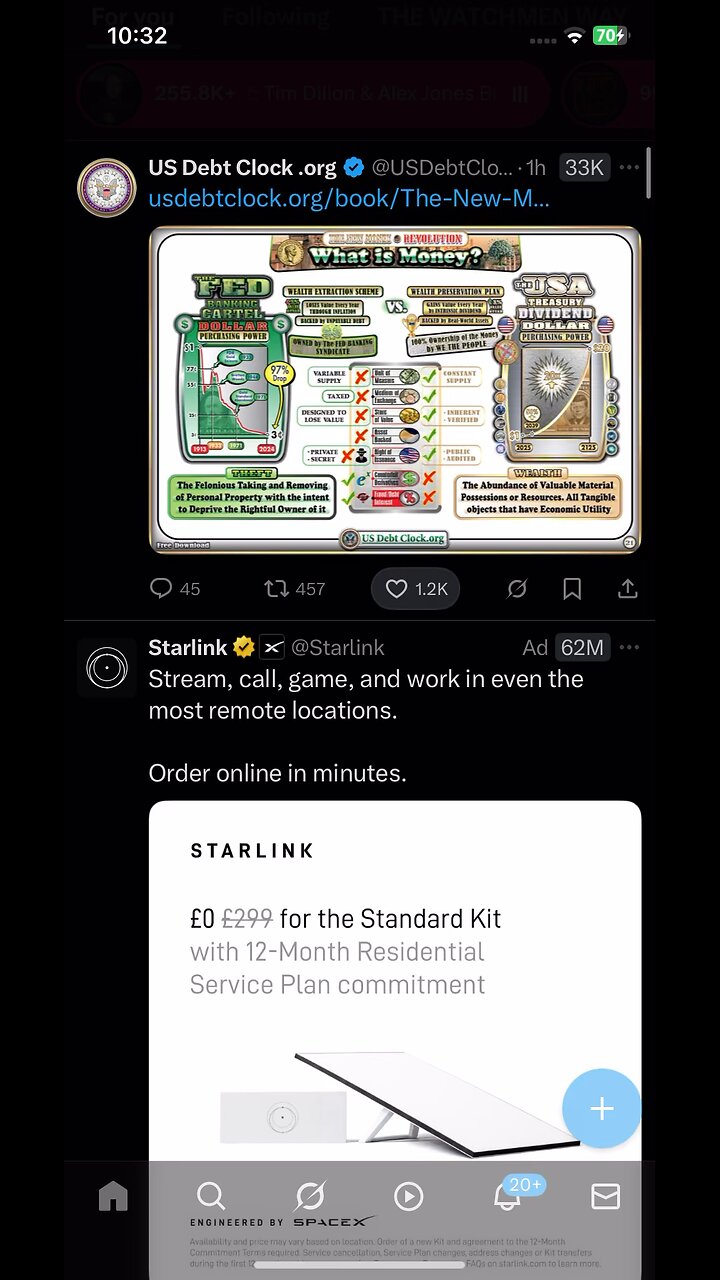This screenshot has height=1280, width=720.
Task: Reply to the US Debt Clock post
Action: click(x=174, y=589)
